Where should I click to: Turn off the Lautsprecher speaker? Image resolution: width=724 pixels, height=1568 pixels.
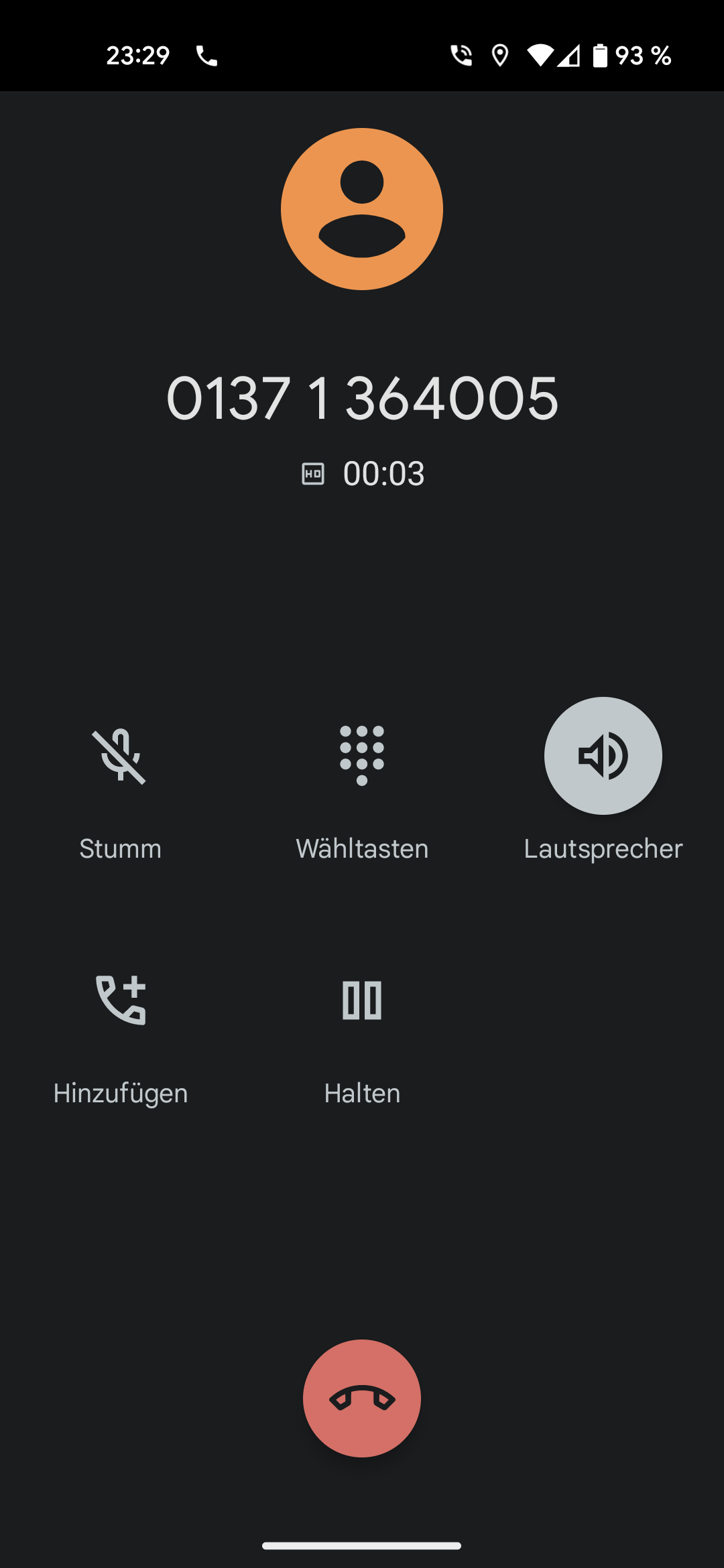coord(603,756)
